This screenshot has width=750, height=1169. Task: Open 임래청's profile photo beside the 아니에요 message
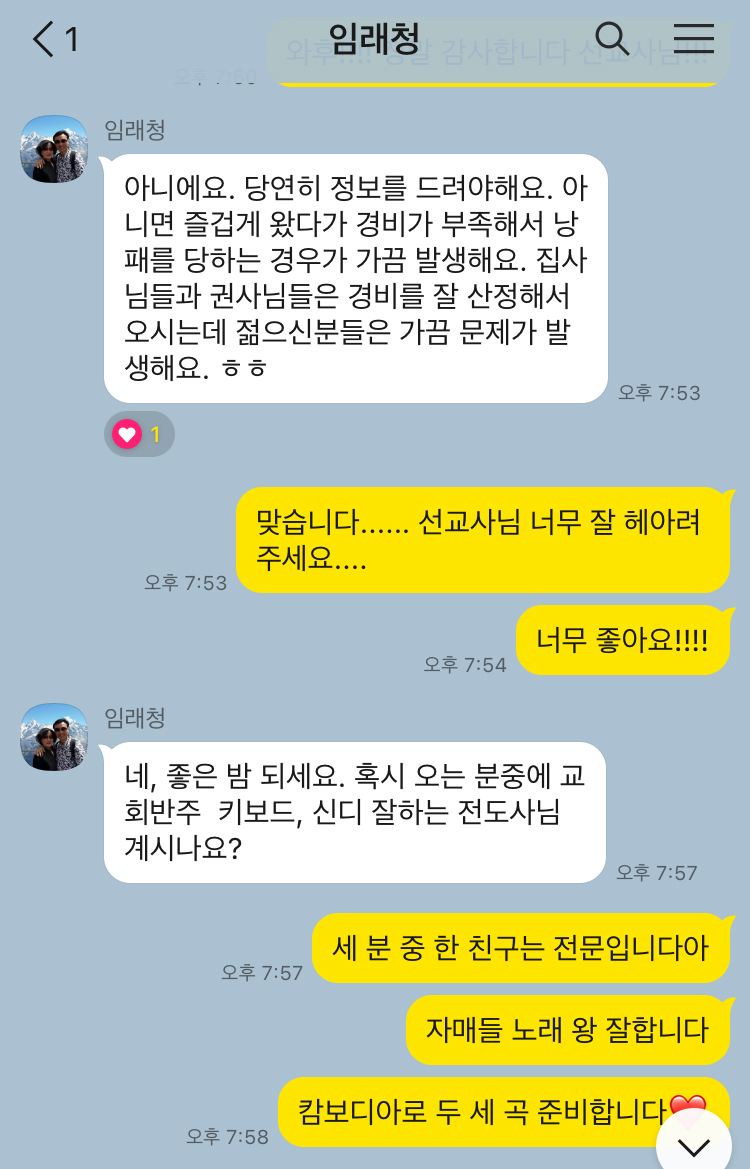coord(54,149)
